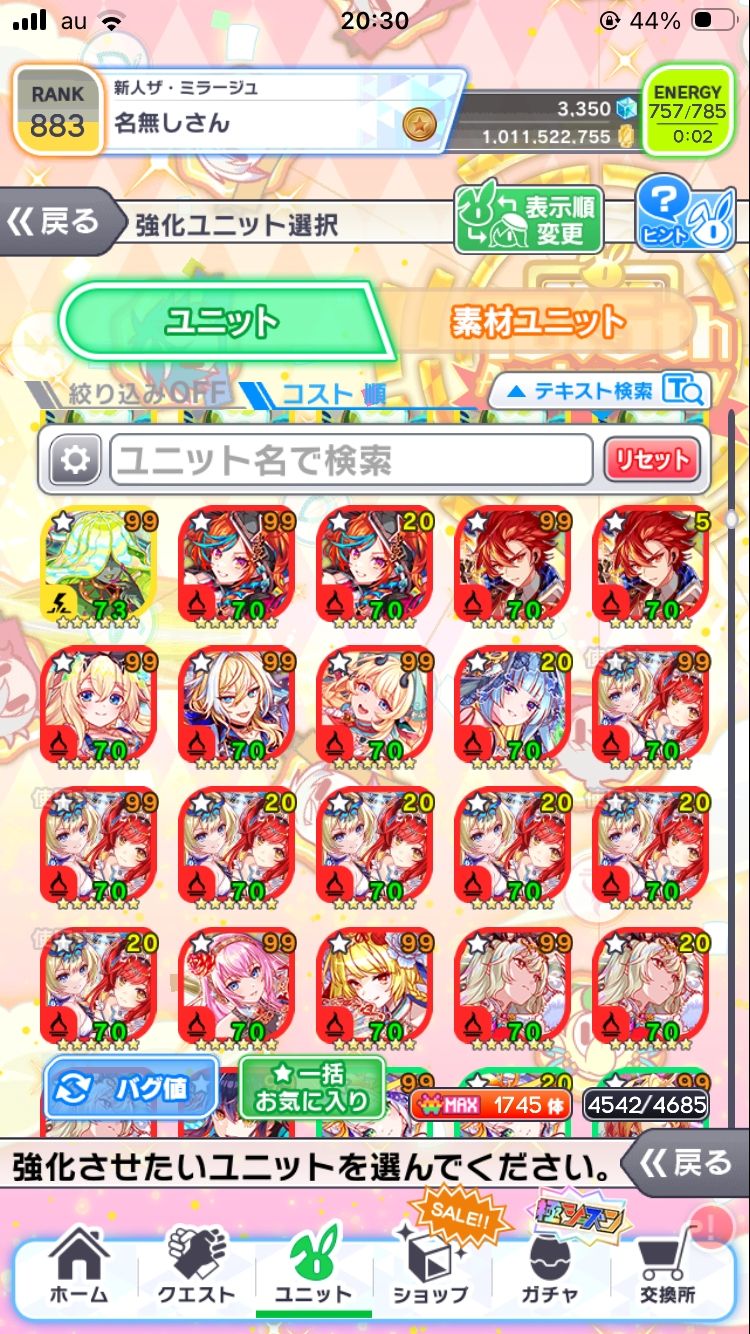Tap the リセット button
This screenshot has height=1334, width=750.
point(652,460)
